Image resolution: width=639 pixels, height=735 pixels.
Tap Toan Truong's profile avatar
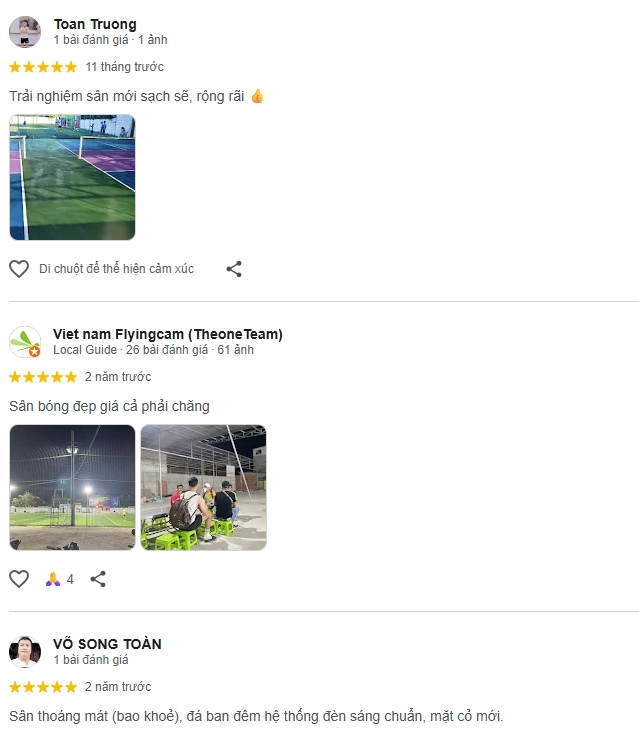[x=25, y=32]
